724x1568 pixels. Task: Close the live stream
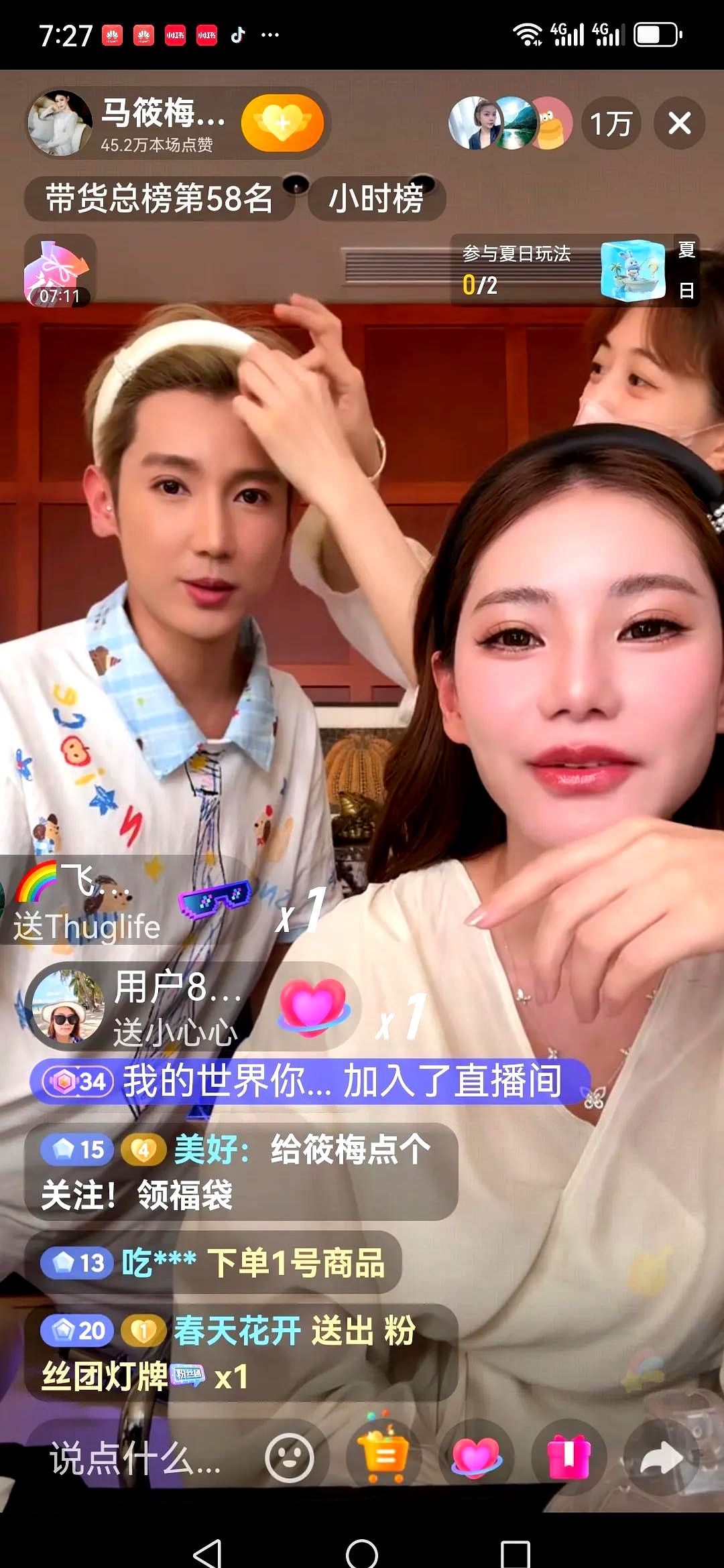[x=679, y=123]
